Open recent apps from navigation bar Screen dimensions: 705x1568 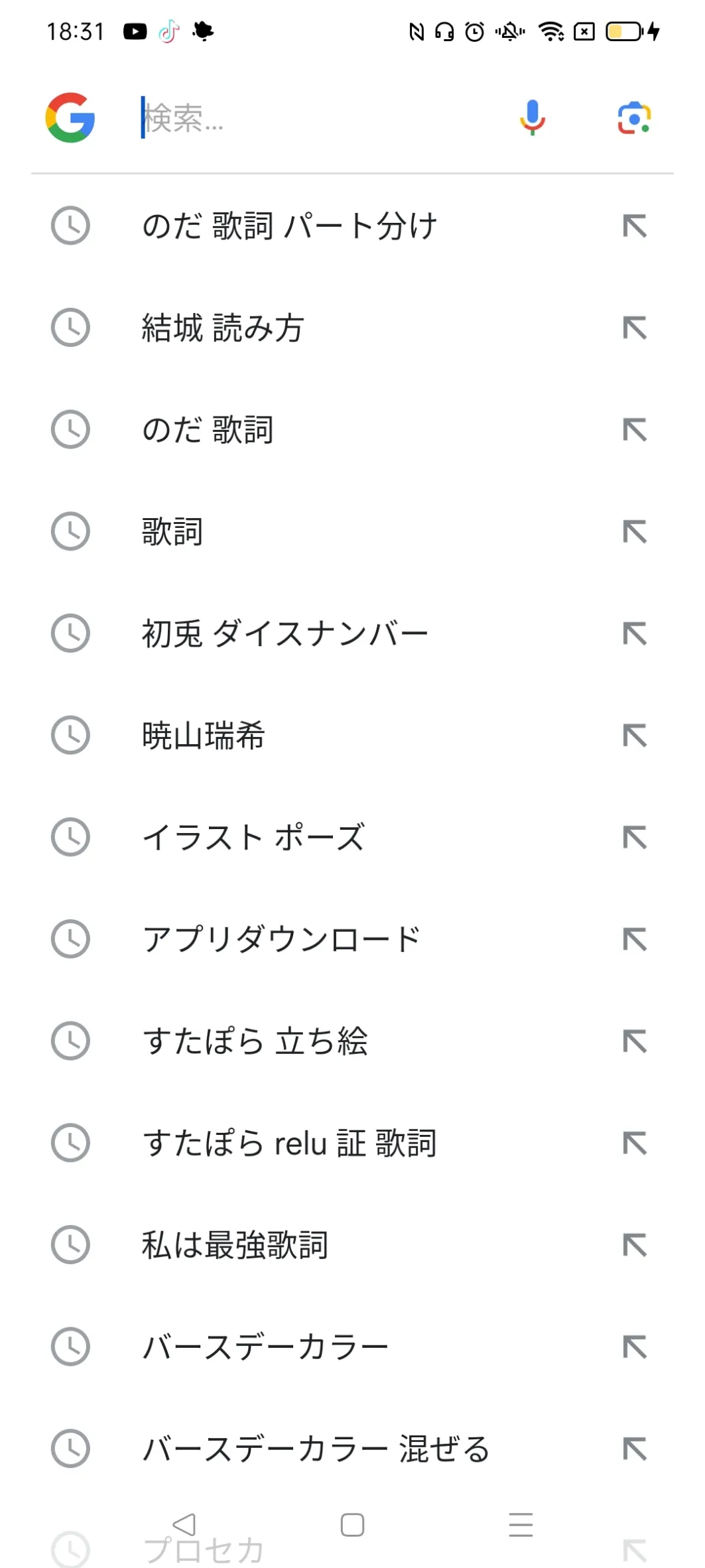(x=521, y=1524)
